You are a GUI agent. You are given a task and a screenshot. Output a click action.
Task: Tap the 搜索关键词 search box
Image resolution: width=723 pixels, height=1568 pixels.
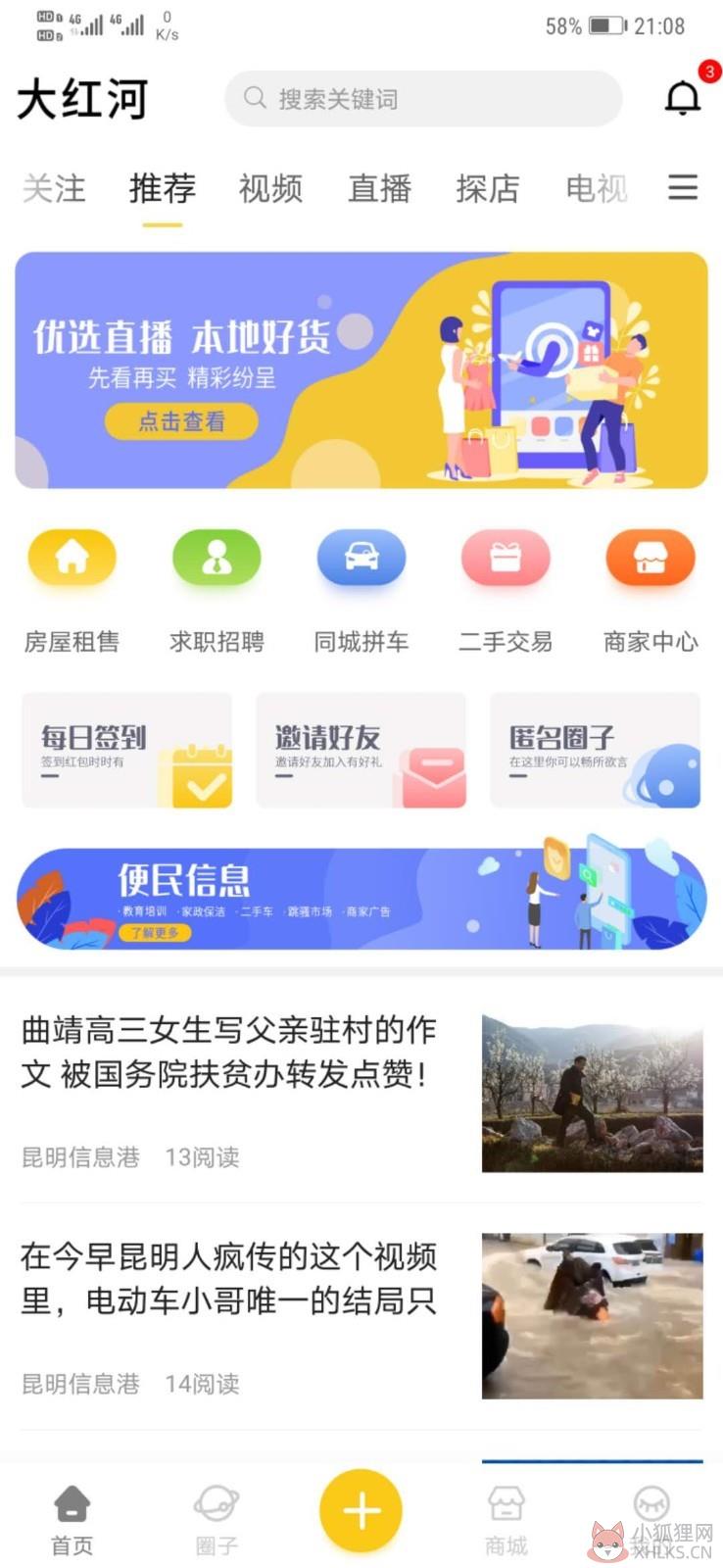pos(423,98)
